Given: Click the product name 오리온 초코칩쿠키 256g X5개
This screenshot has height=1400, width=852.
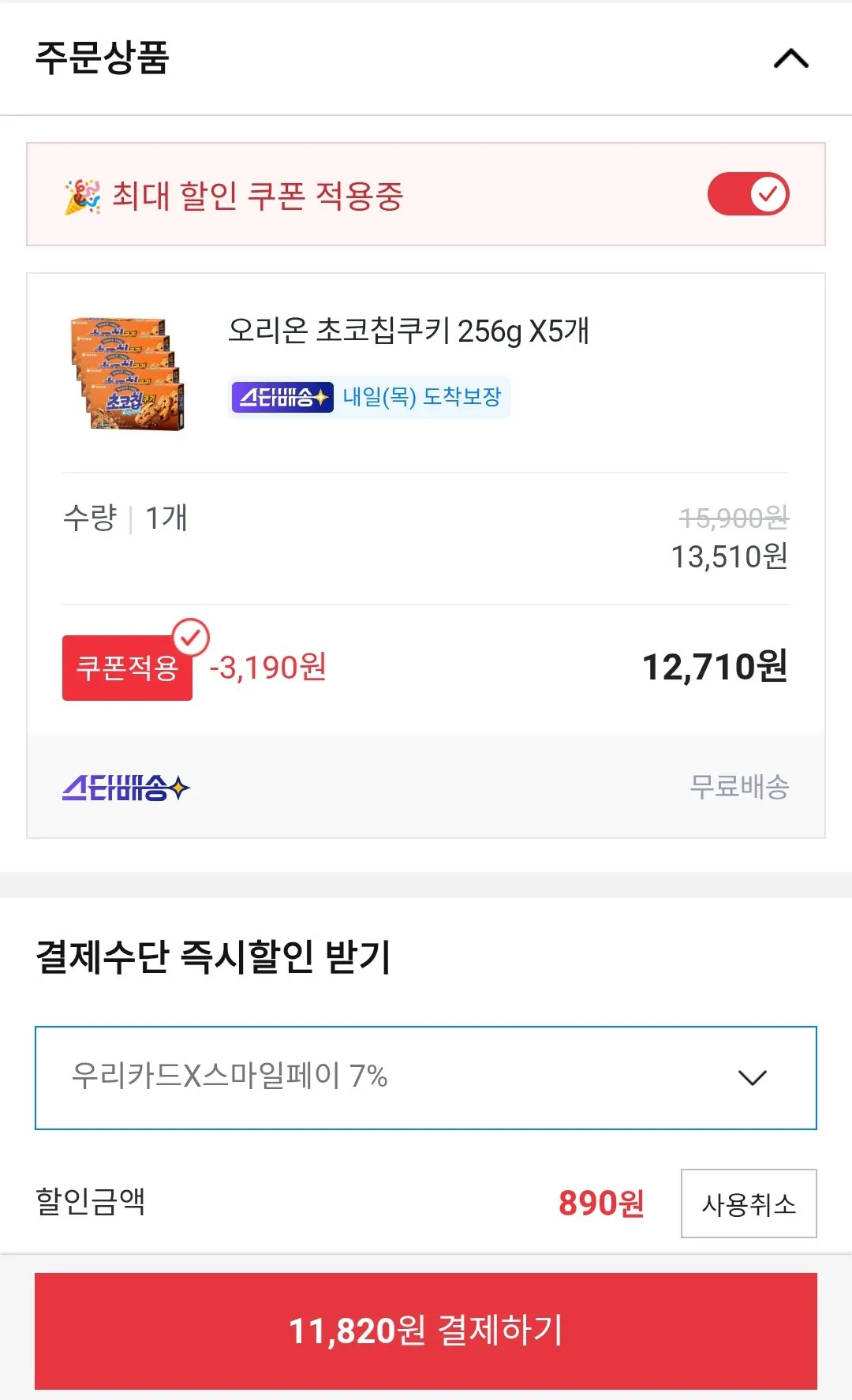Looking at the screenshot, I should click(410, 333).
